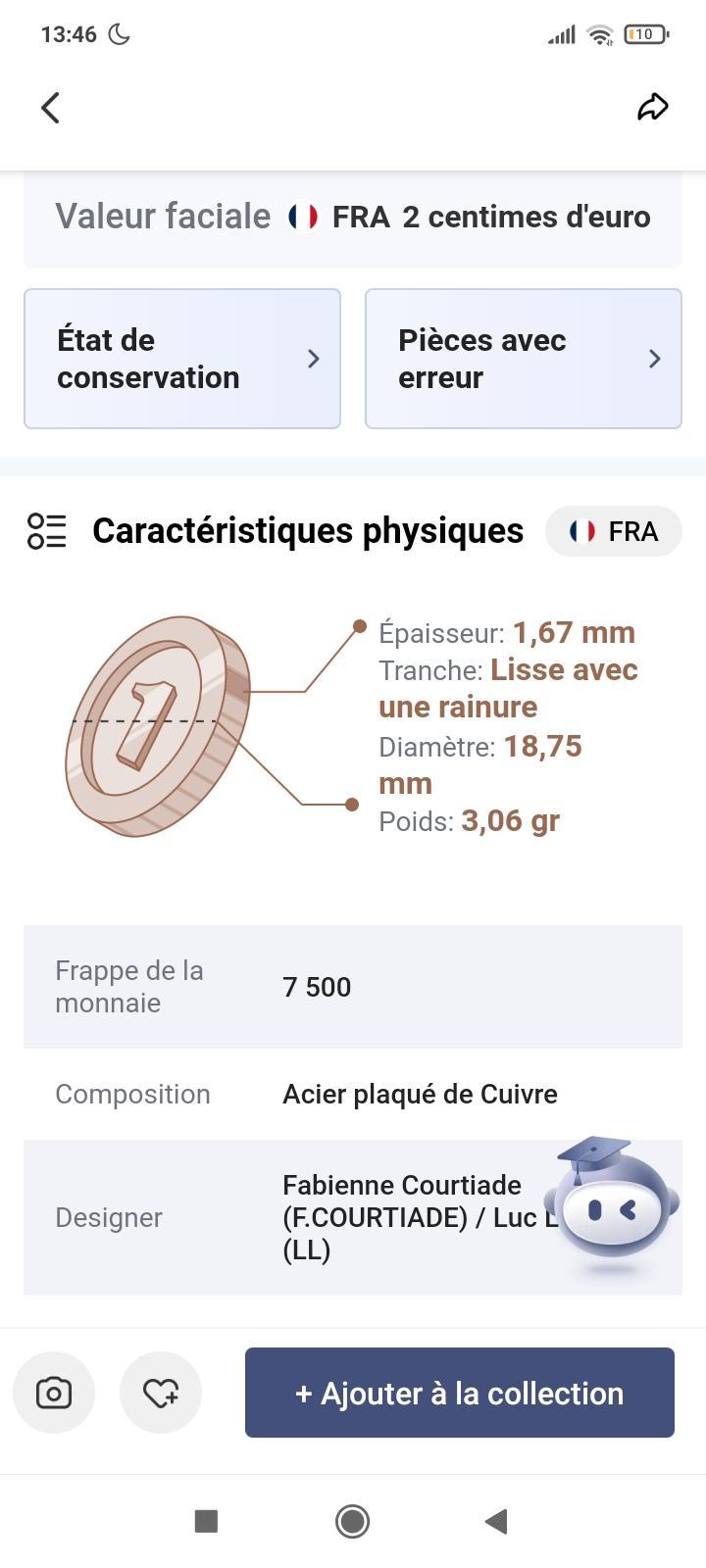706x1568 pixels.
Task: Share this coin page
Action: click(653, 107)
